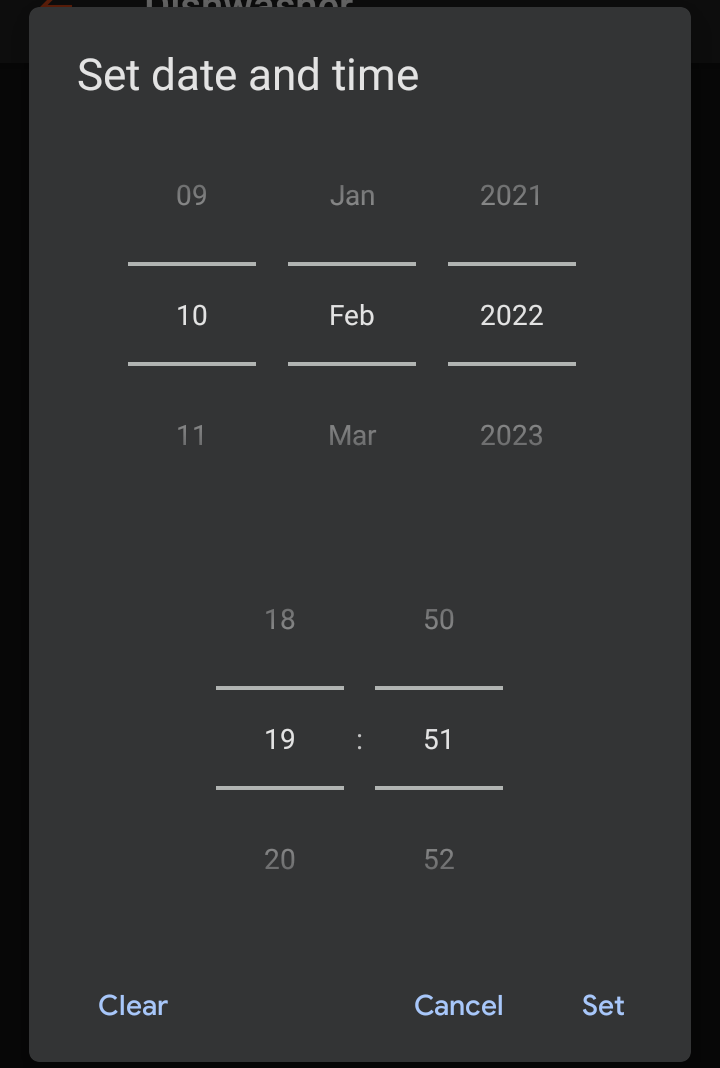Screen dimensions: 720x1068
Task: Cancel the date and time dialog
Action: [458, 1005]
